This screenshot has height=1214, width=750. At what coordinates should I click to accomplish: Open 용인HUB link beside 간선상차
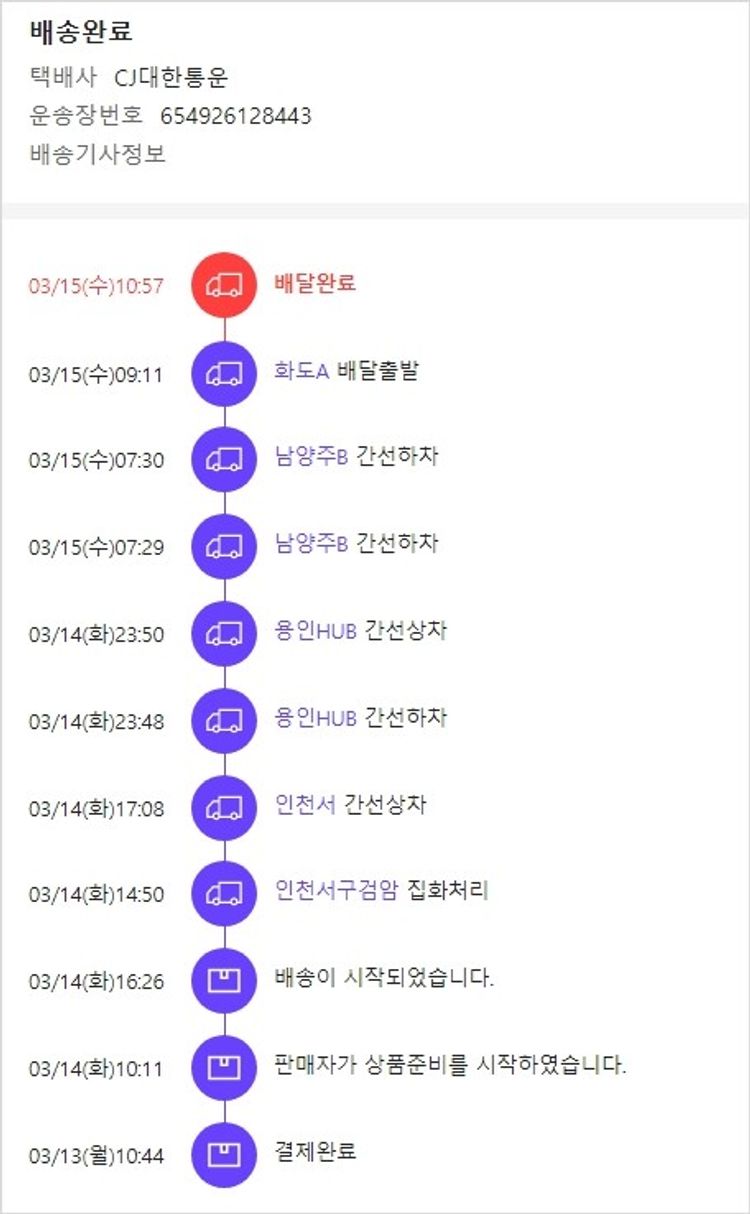pyautogui.click(x=315, y=632)
